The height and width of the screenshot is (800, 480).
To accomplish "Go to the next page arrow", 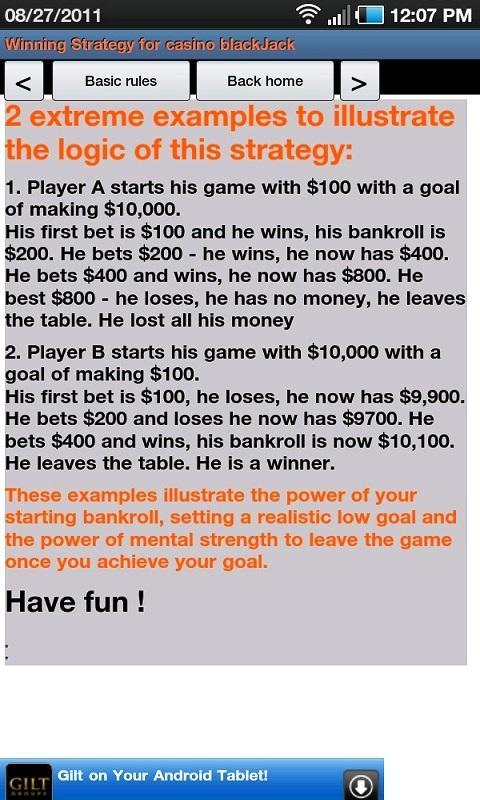I will 360,81.
